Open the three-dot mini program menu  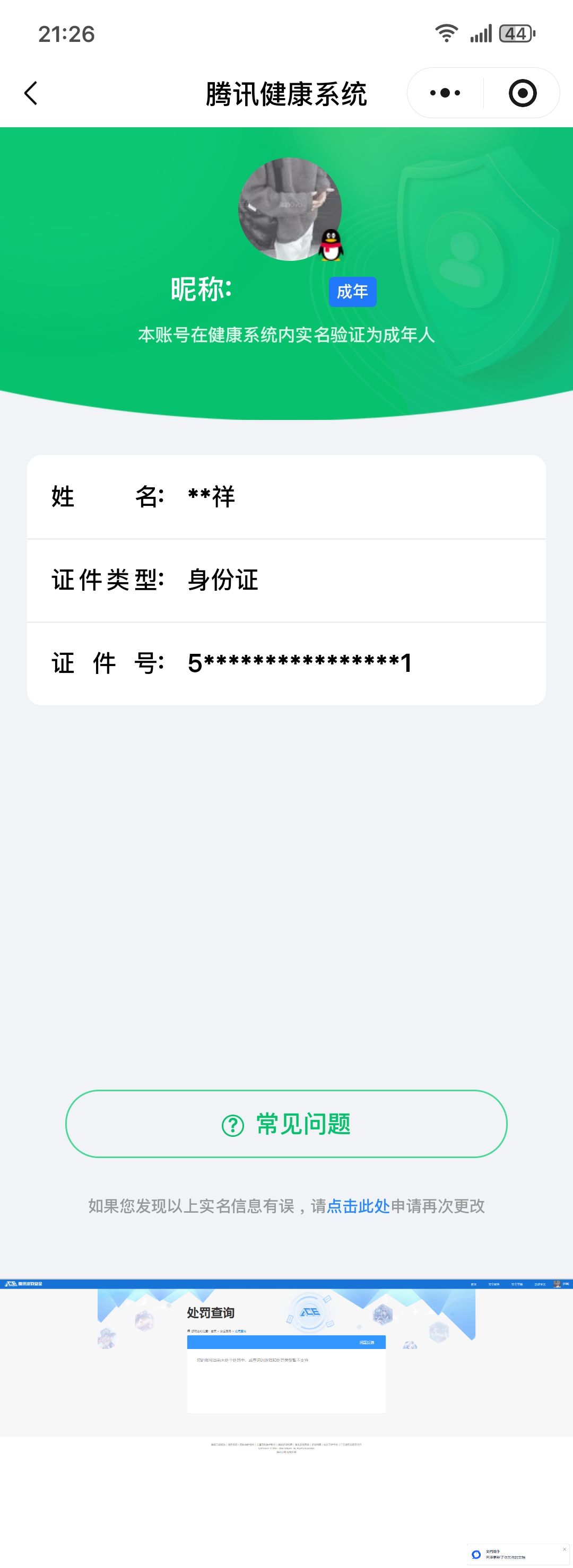[444, 92]
